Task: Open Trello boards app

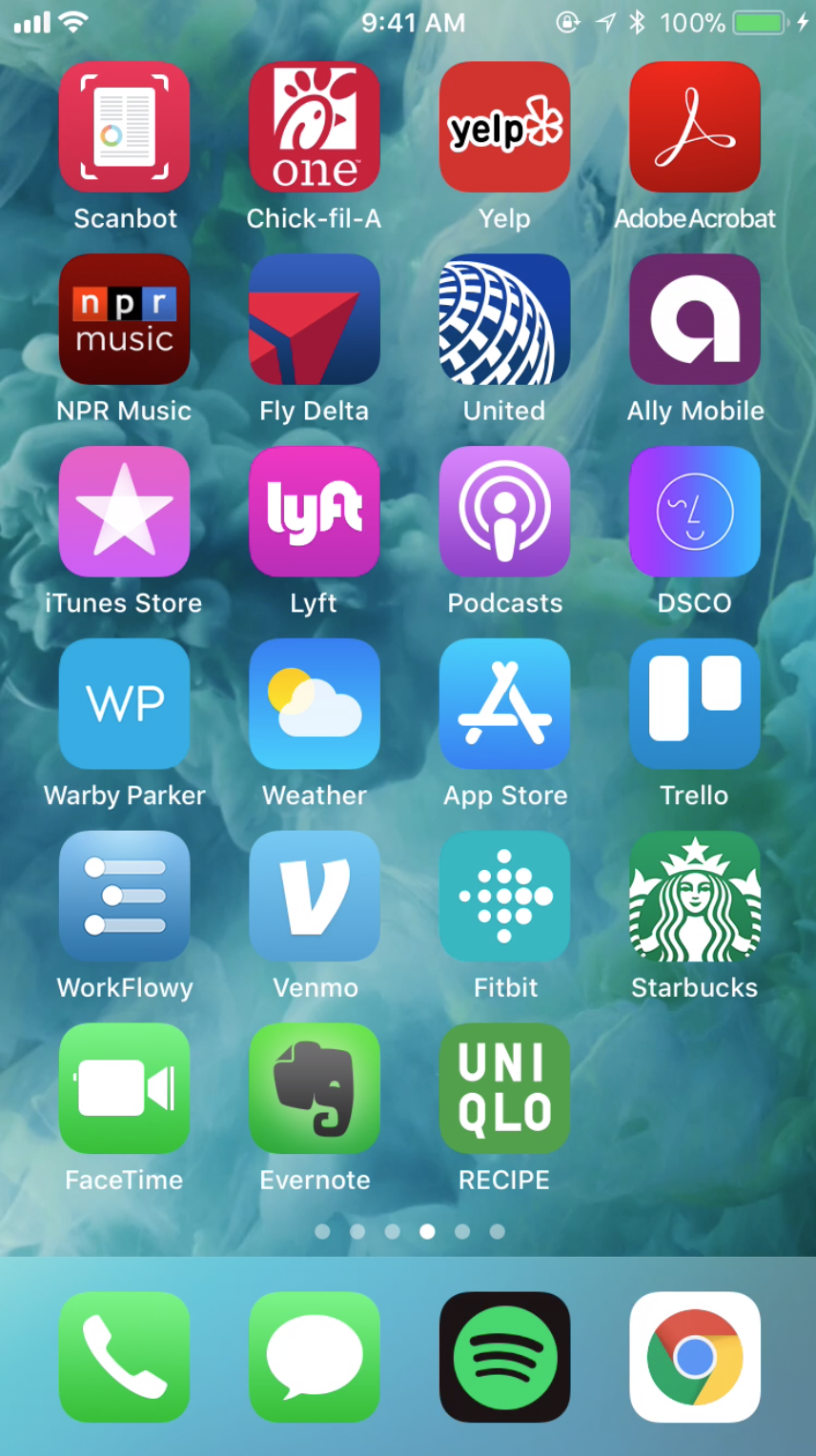Action: tap(695, 704)
